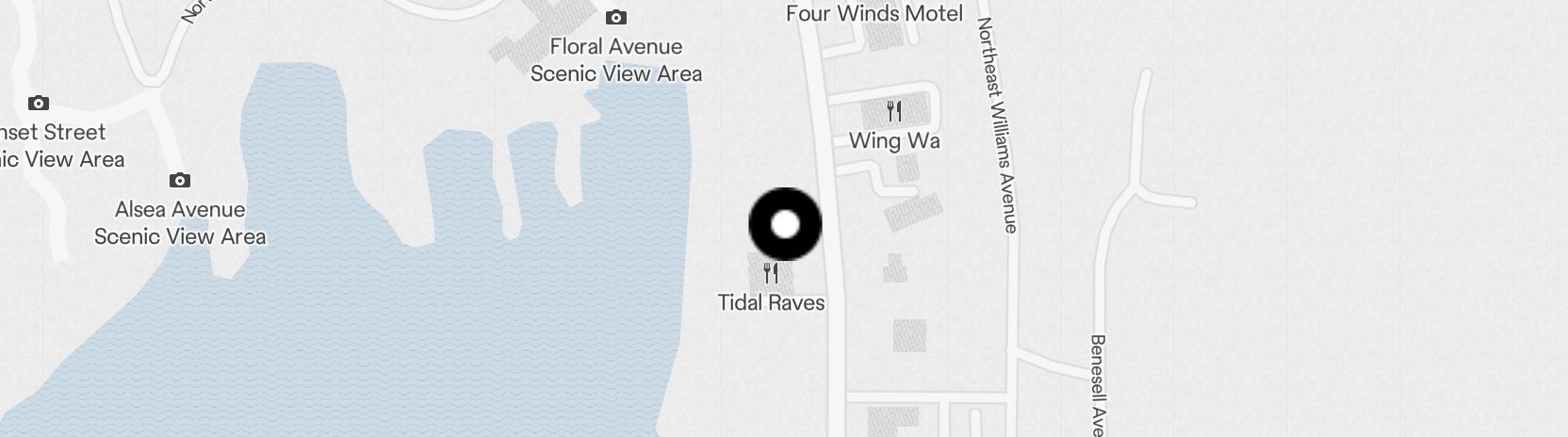Select the Wing Wa restaurant marker

pyautogui.click(x=894, y=112)
